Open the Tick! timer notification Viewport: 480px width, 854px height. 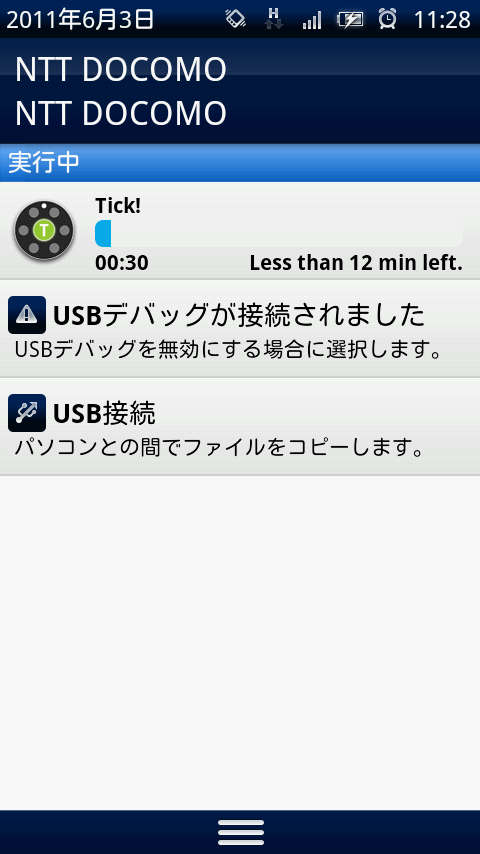240,231
